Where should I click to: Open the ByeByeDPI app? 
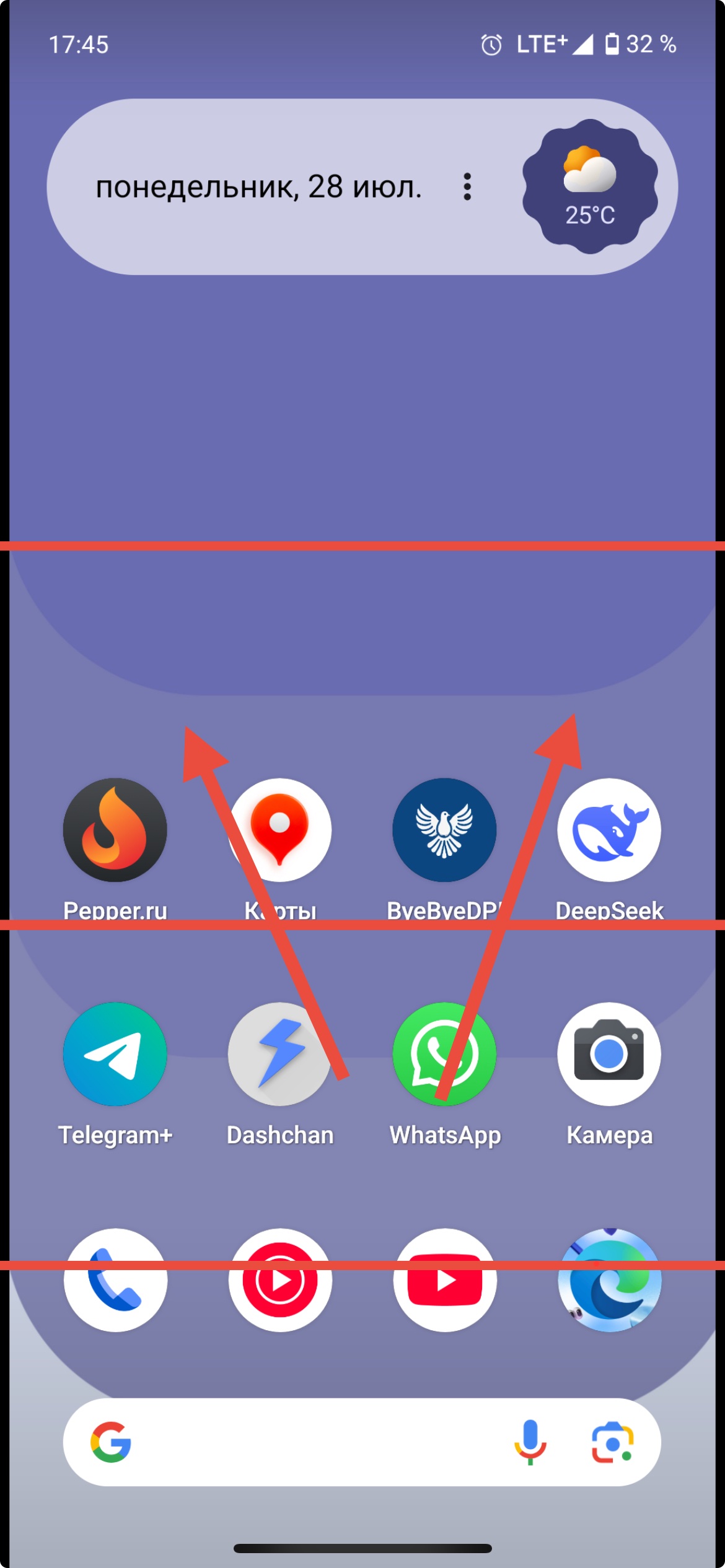(444, 830)
